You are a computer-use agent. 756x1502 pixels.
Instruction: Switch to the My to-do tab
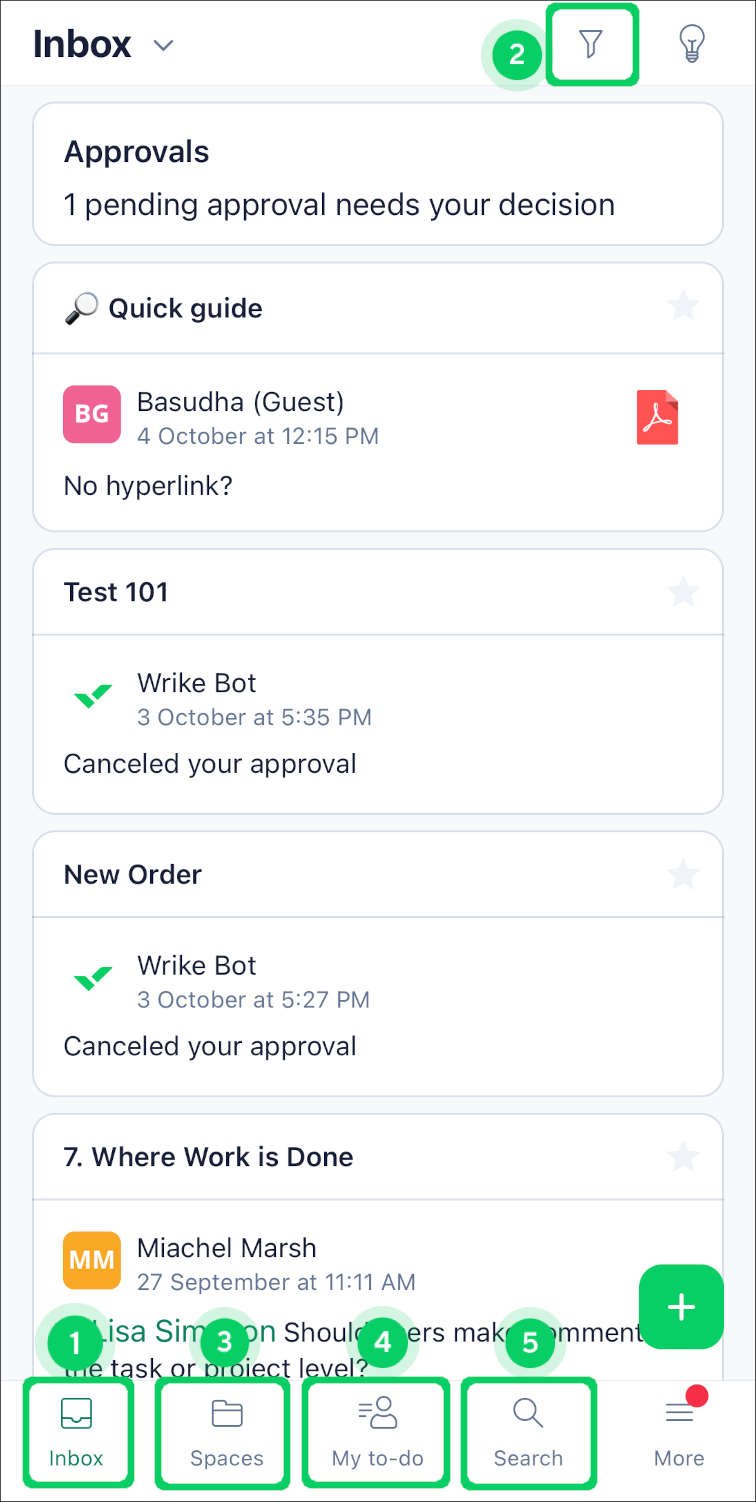(377, 1433)
